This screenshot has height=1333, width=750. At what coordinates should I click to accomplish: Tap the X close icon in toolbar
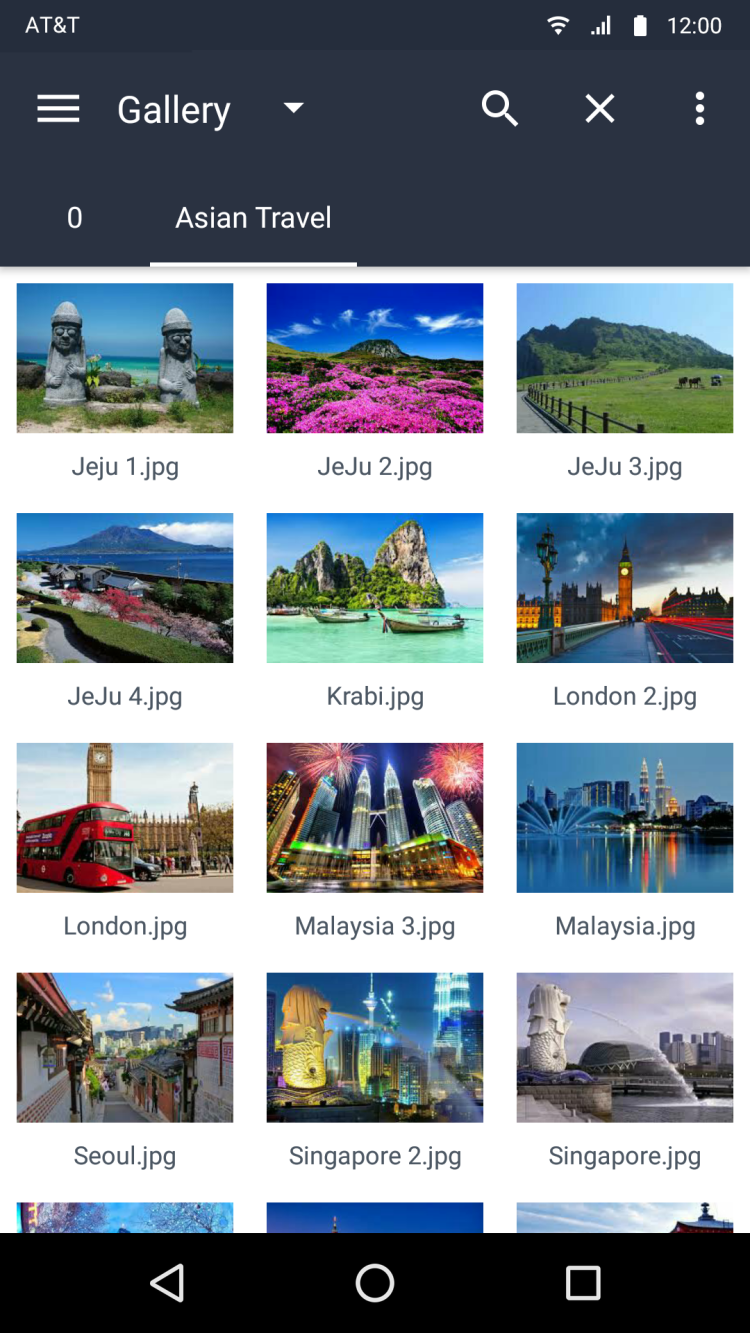pyautogui.click(x=600, y=108)
